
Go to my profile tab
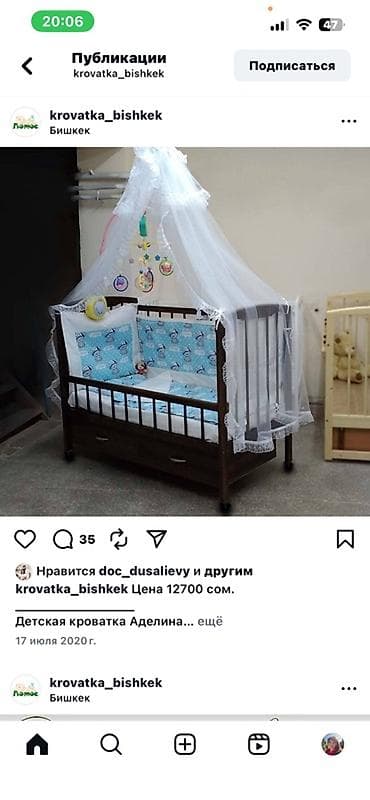coord(333,744)
